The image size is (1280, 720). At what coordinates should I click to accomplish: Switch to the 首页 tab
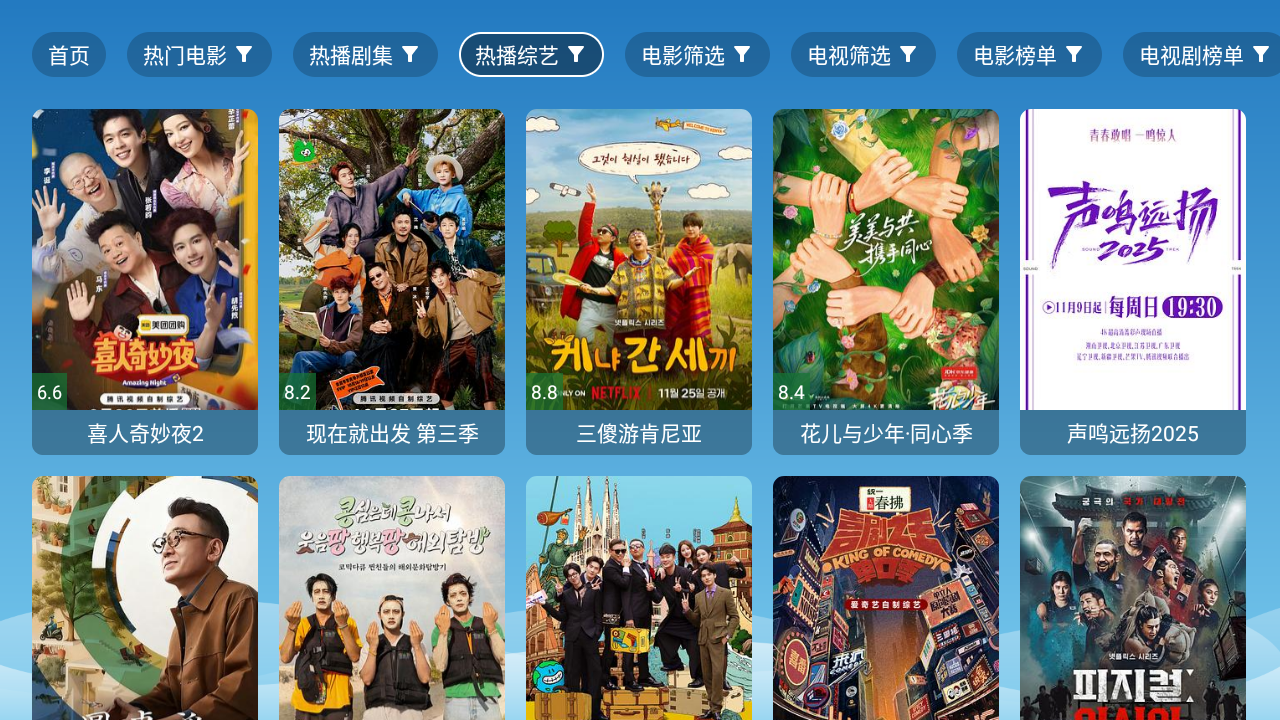(69, 55)
